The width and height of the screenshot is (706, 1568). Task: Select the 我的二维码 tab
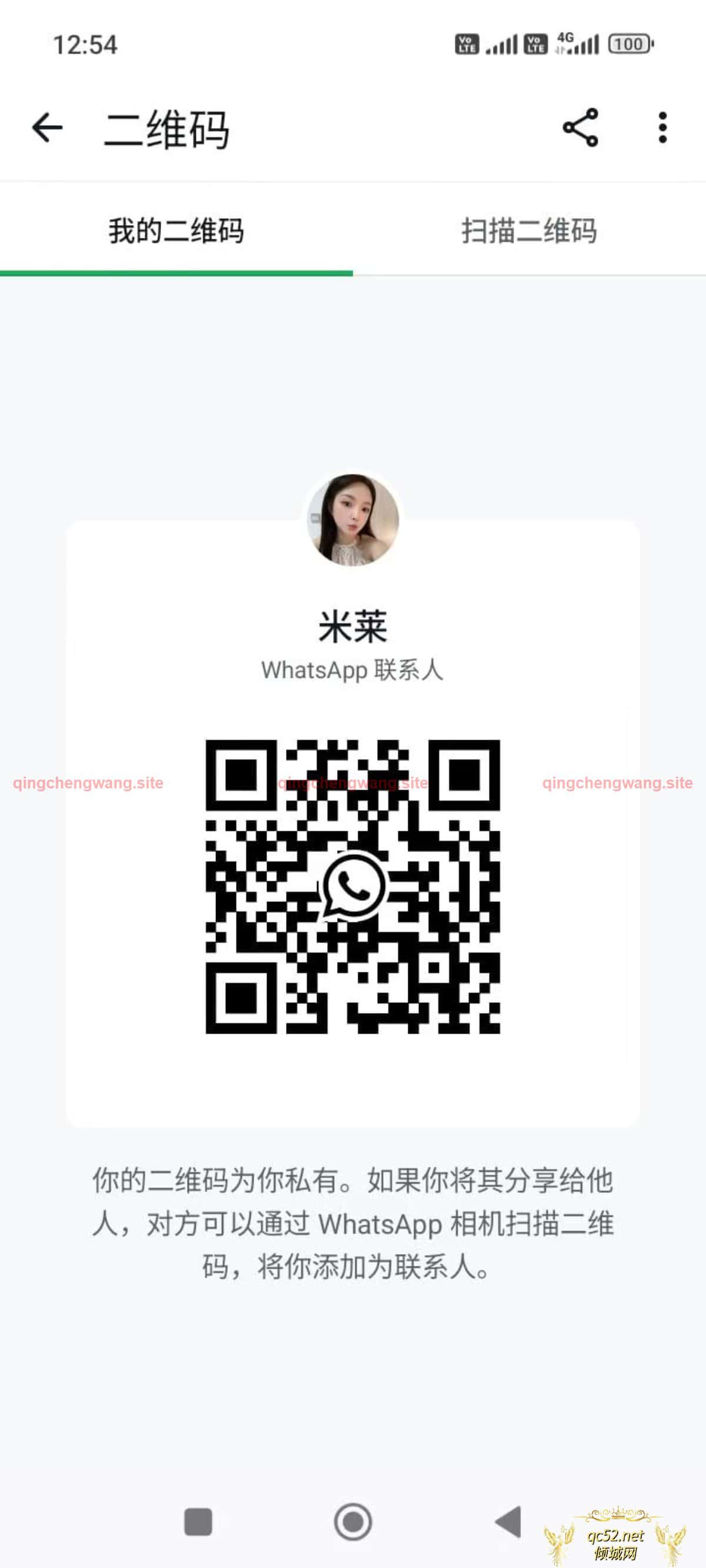pyautogui.click(x=176, y=231)
